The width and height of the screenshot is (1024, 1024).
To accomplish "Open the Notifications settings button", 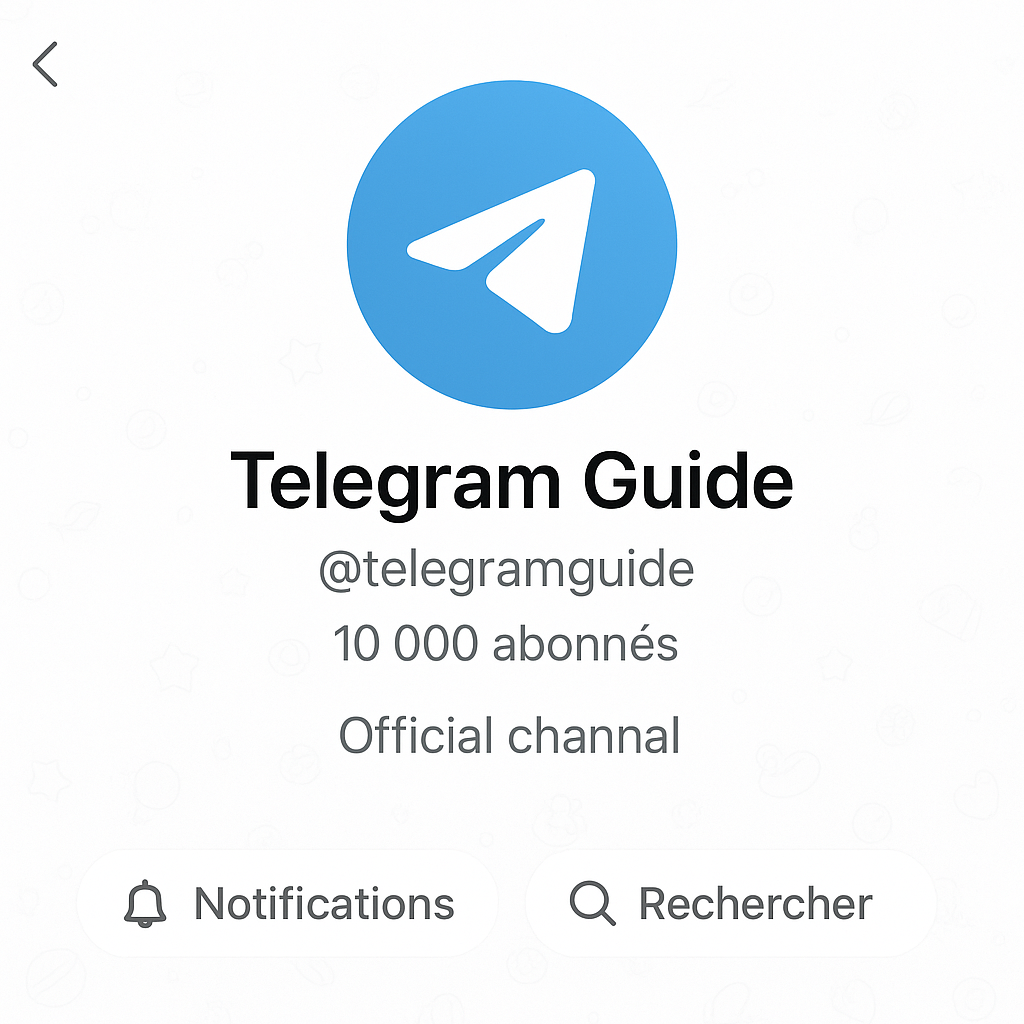I will pyautogui.click(x=288, y=904).
